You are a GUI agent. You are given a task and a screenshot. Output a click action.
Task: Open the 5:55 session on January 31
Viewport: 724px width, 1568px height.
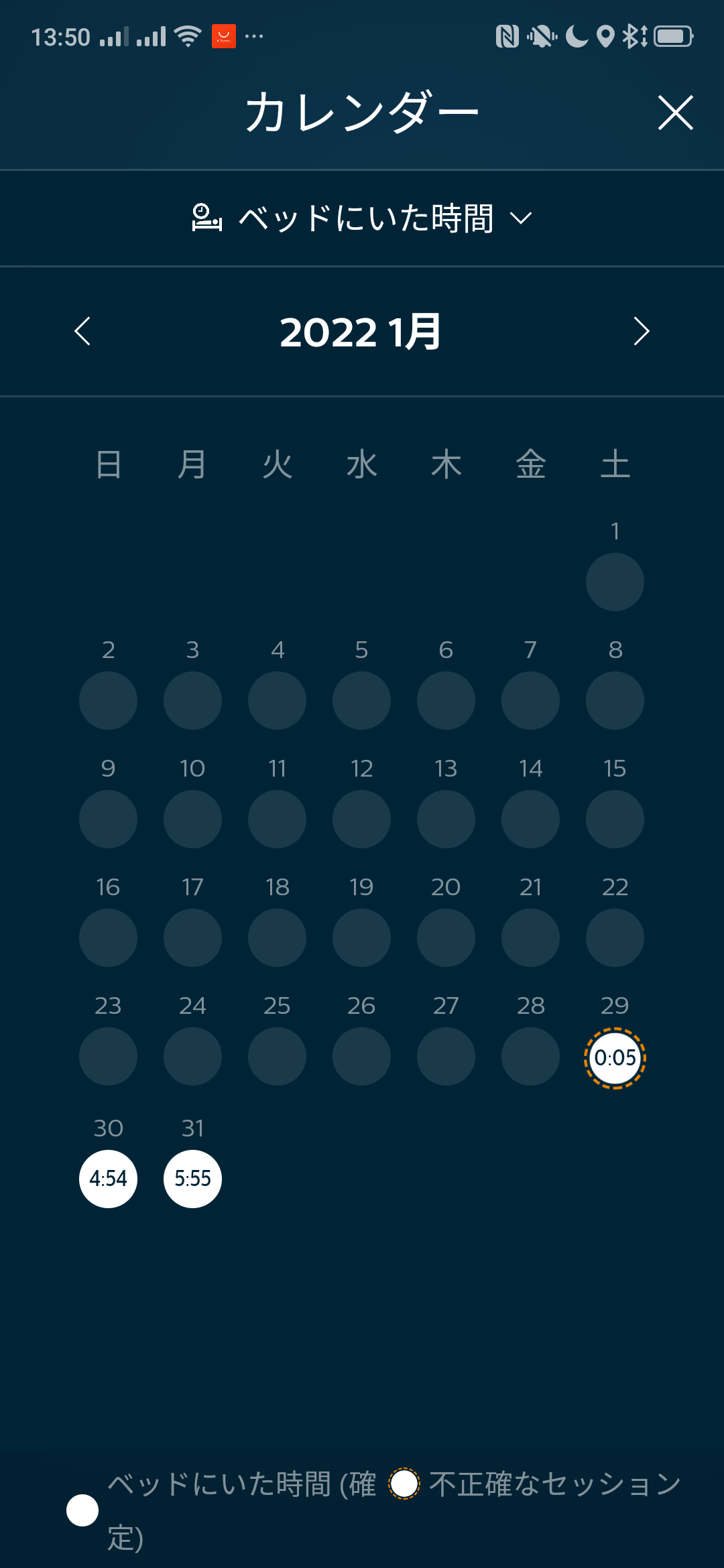[x=192, y=1179]
